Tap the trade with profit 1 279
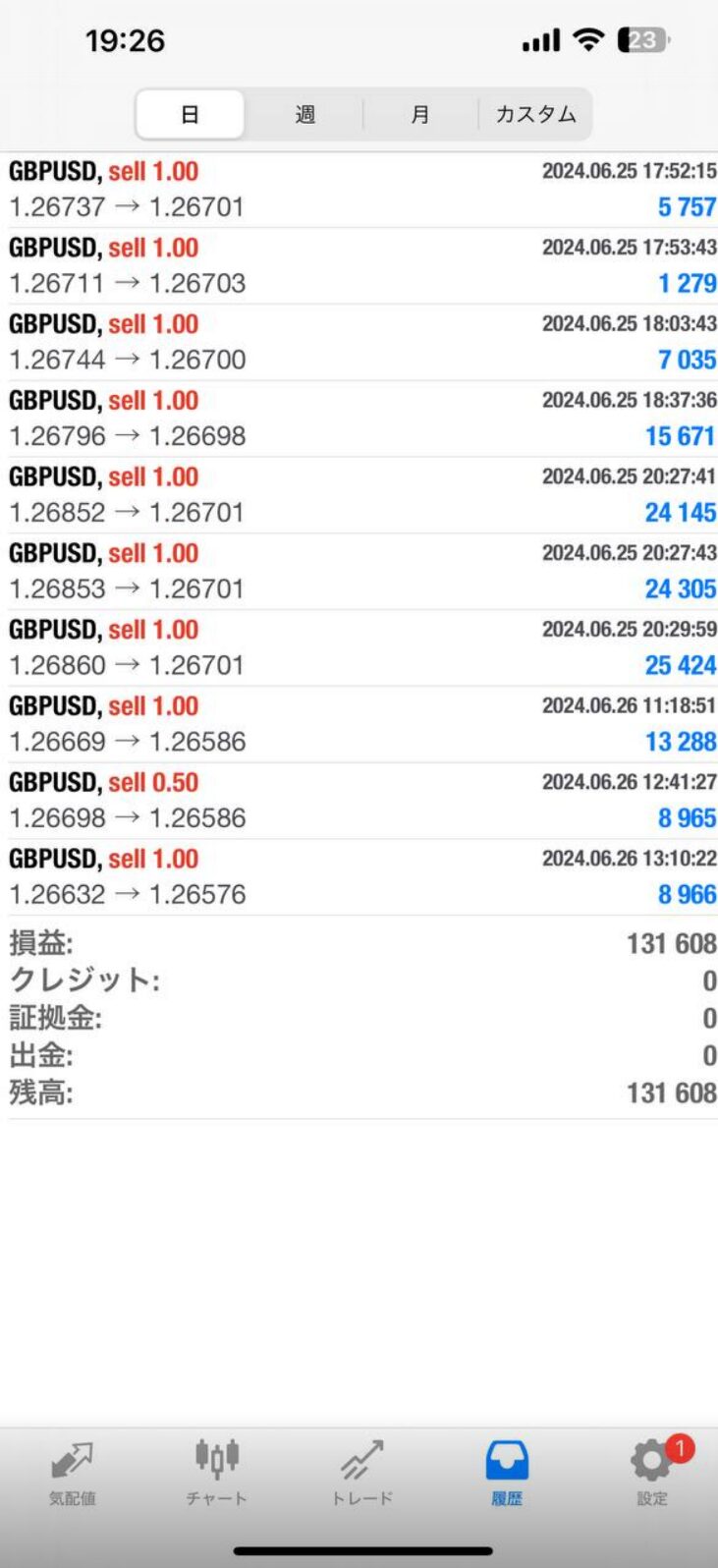The height and width of the screenshot is (1568, 718). point(359,266)
